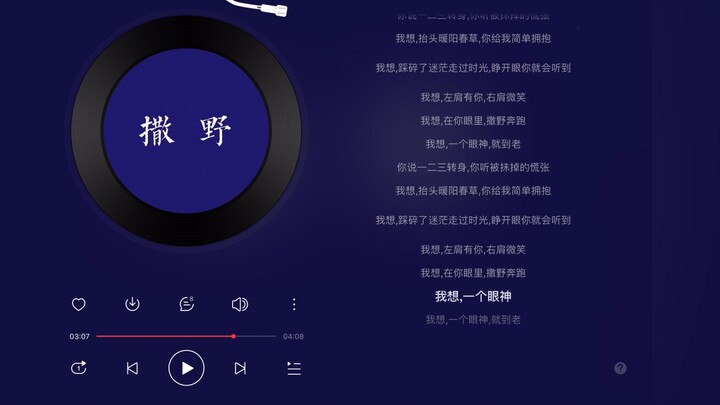
Task: Like the song 撒野 with the heart icon
Action: (x=79, y=304)
